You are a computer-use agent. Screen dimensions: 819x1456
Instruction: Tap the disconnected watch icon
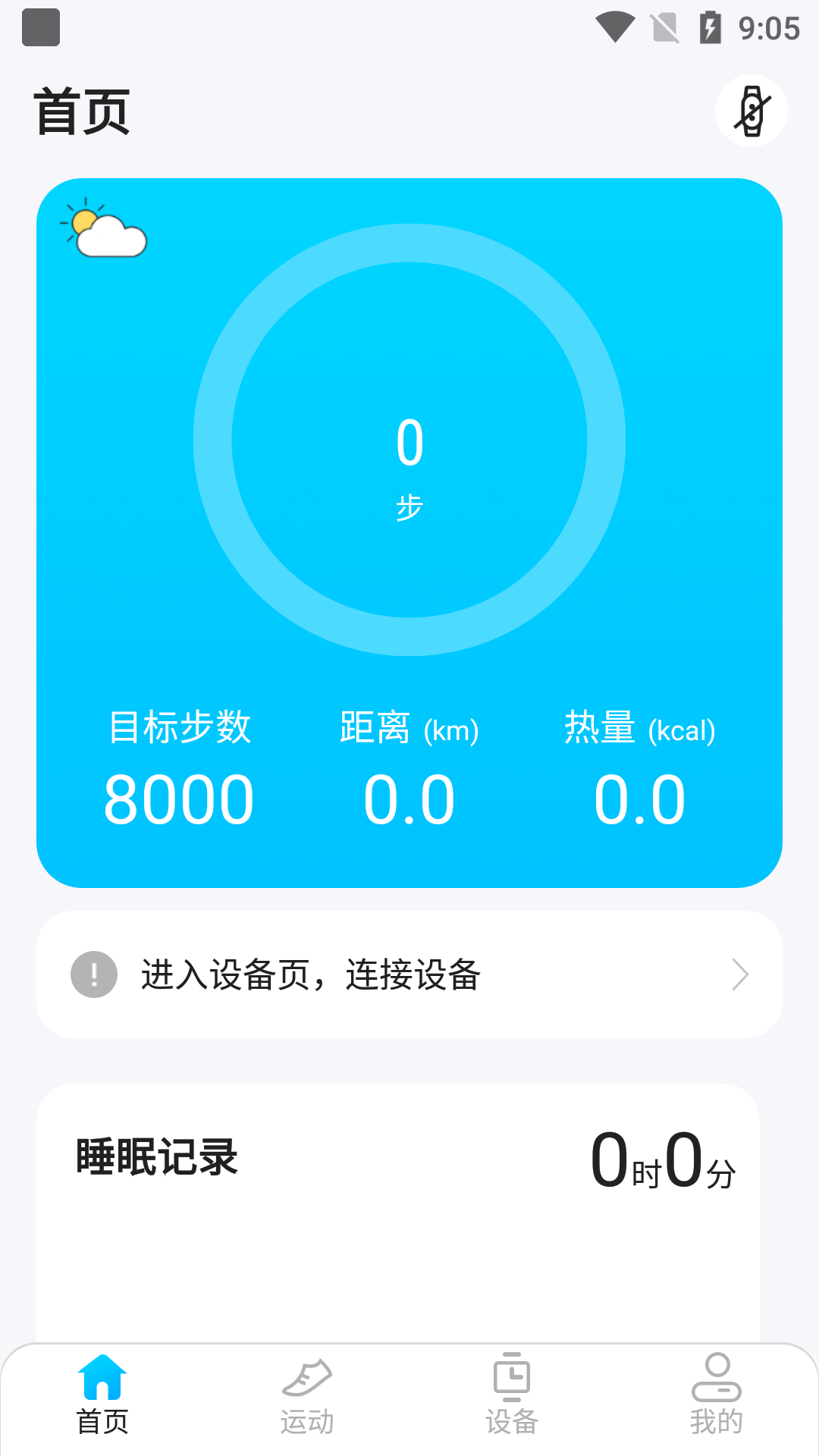pos(751,111)
